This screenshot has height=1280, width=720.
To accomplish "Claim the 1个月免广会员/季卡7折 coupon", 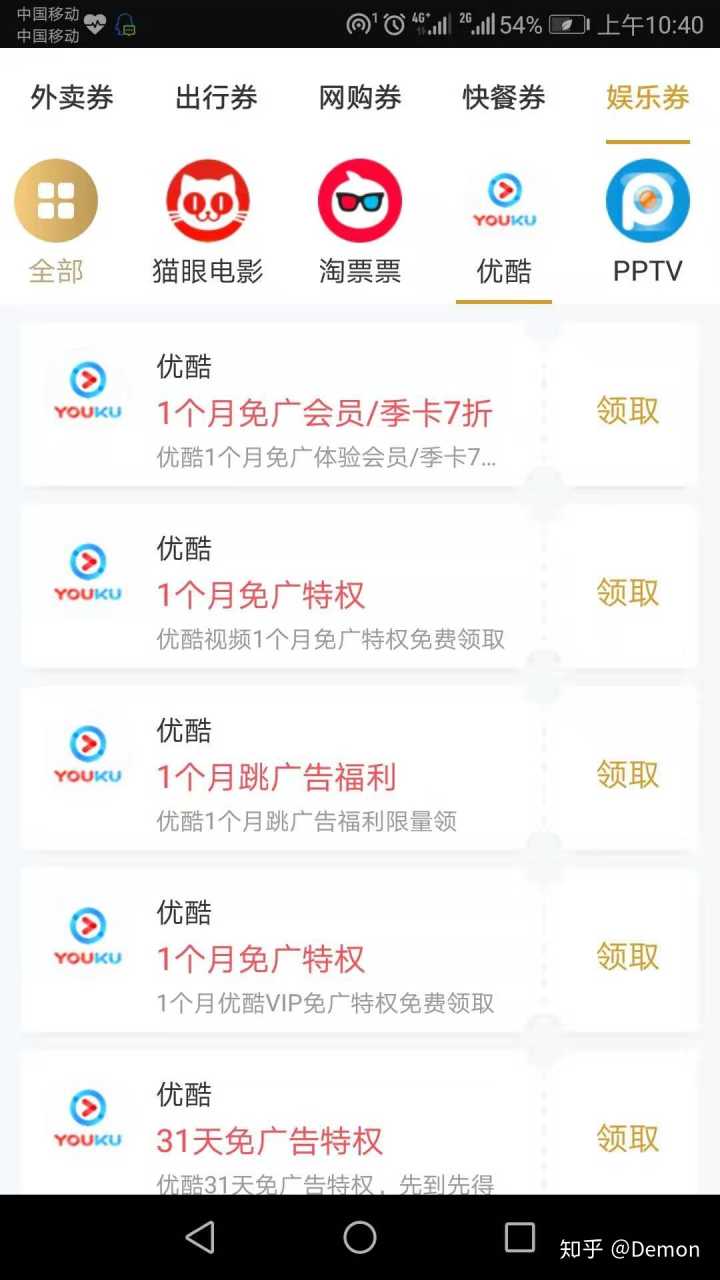I will (628, 410).
